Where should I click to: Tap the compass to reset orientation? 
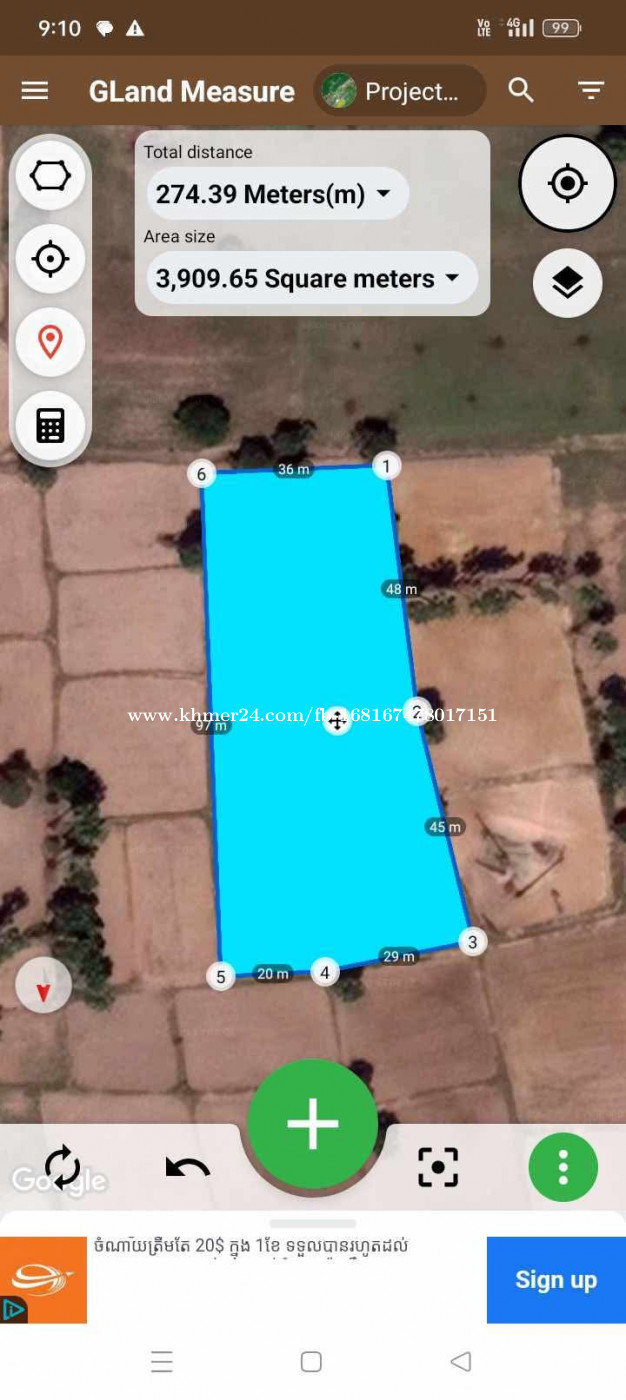point(43,987)
